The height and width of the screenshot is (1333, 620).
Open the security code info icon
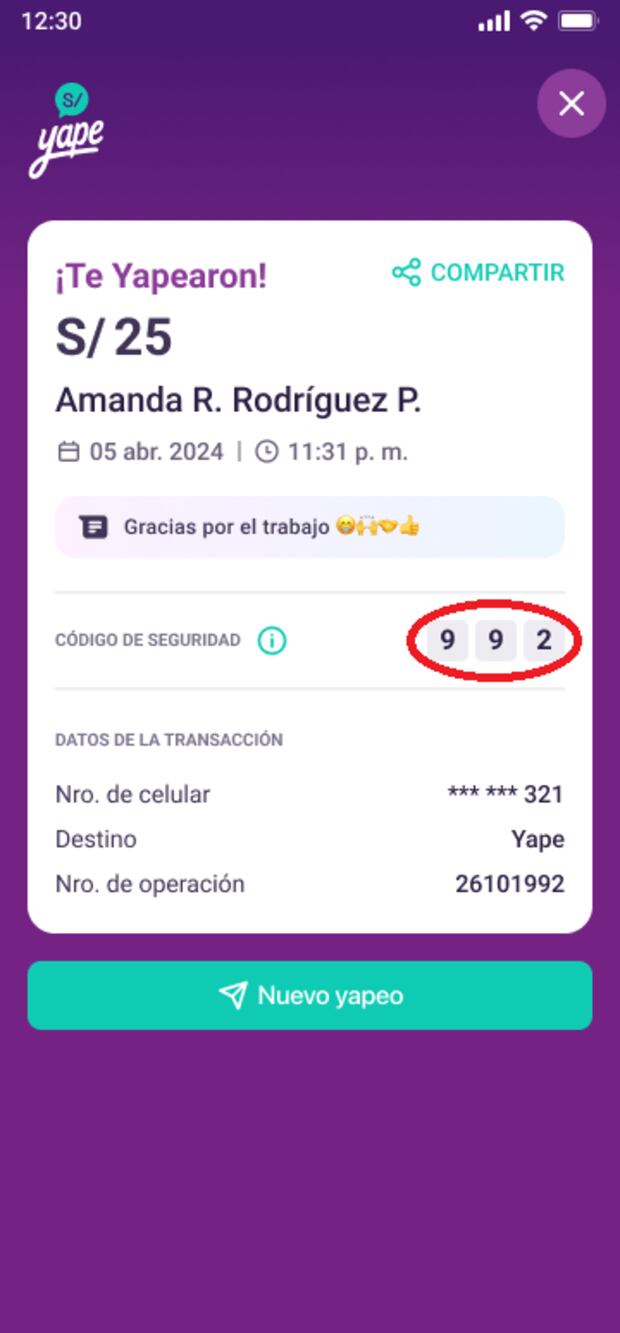pyautogui.click(x=272, y=641)
